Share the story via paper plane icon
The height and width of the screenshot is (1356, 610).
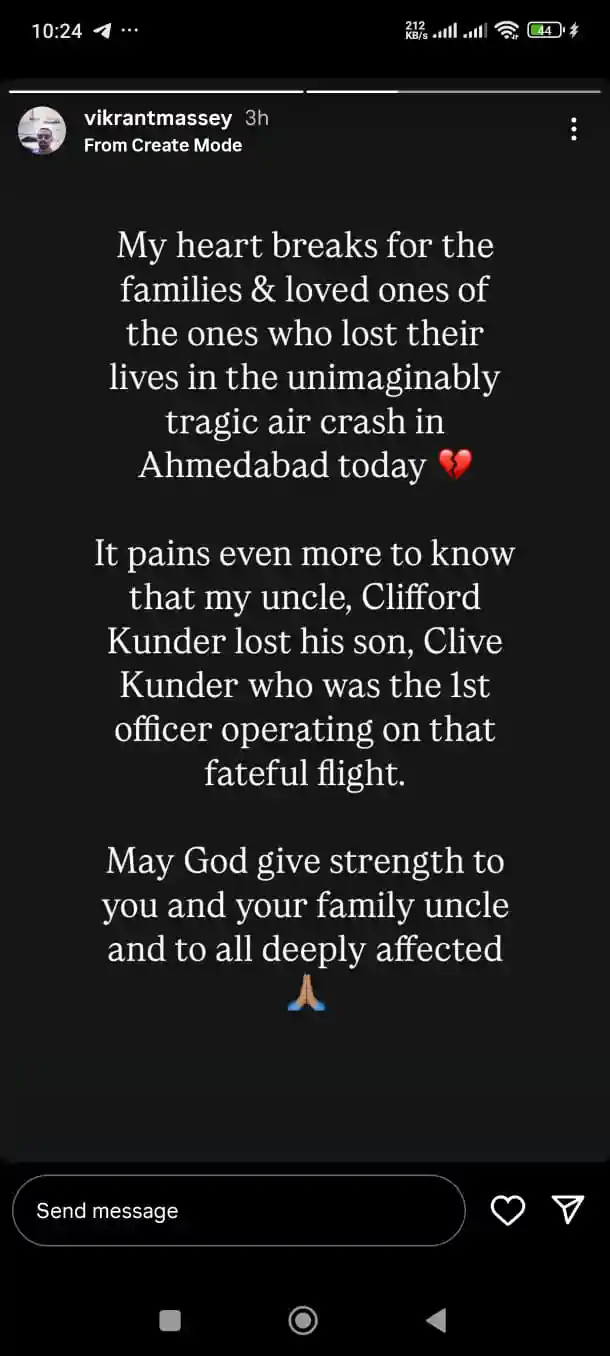pos(568,1209)
